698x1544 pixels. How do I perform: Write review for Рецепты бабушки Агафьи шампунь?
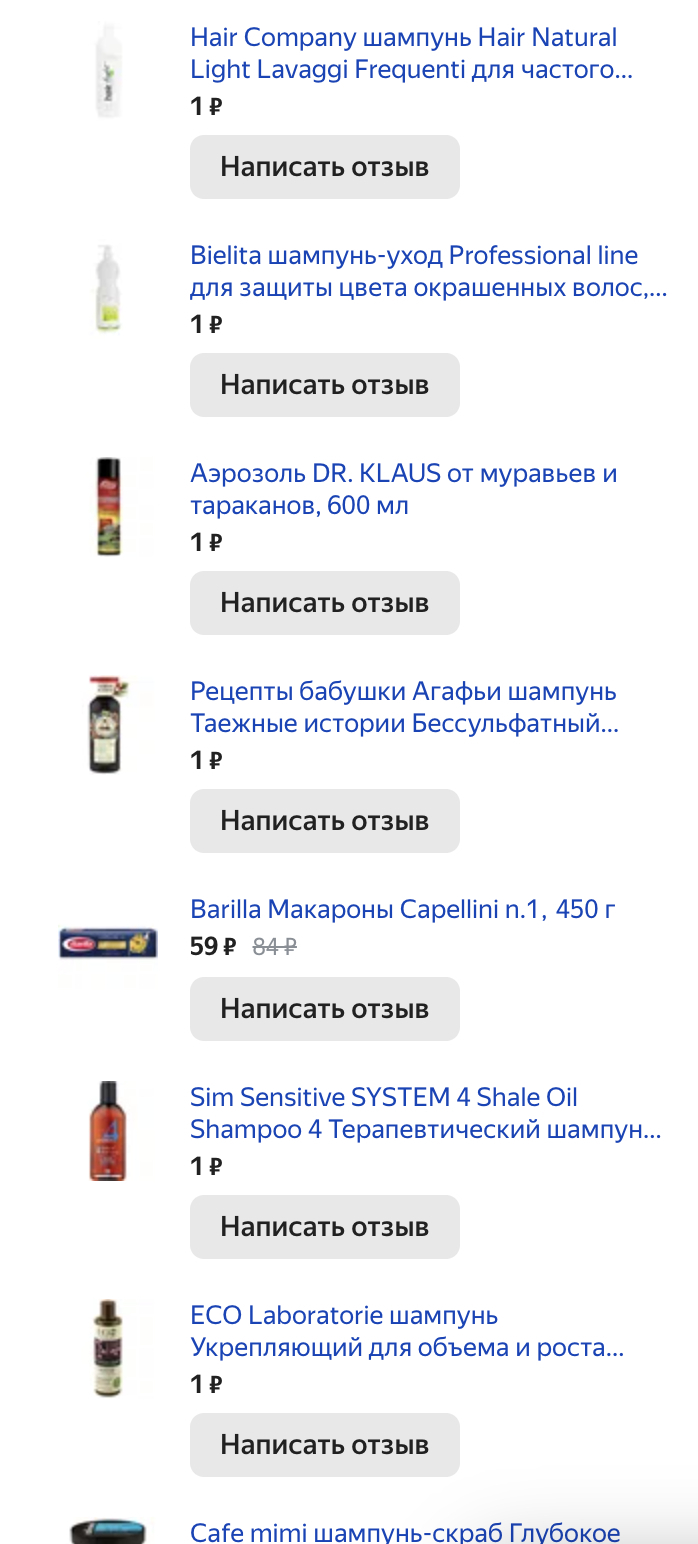(x=324, y=821)
